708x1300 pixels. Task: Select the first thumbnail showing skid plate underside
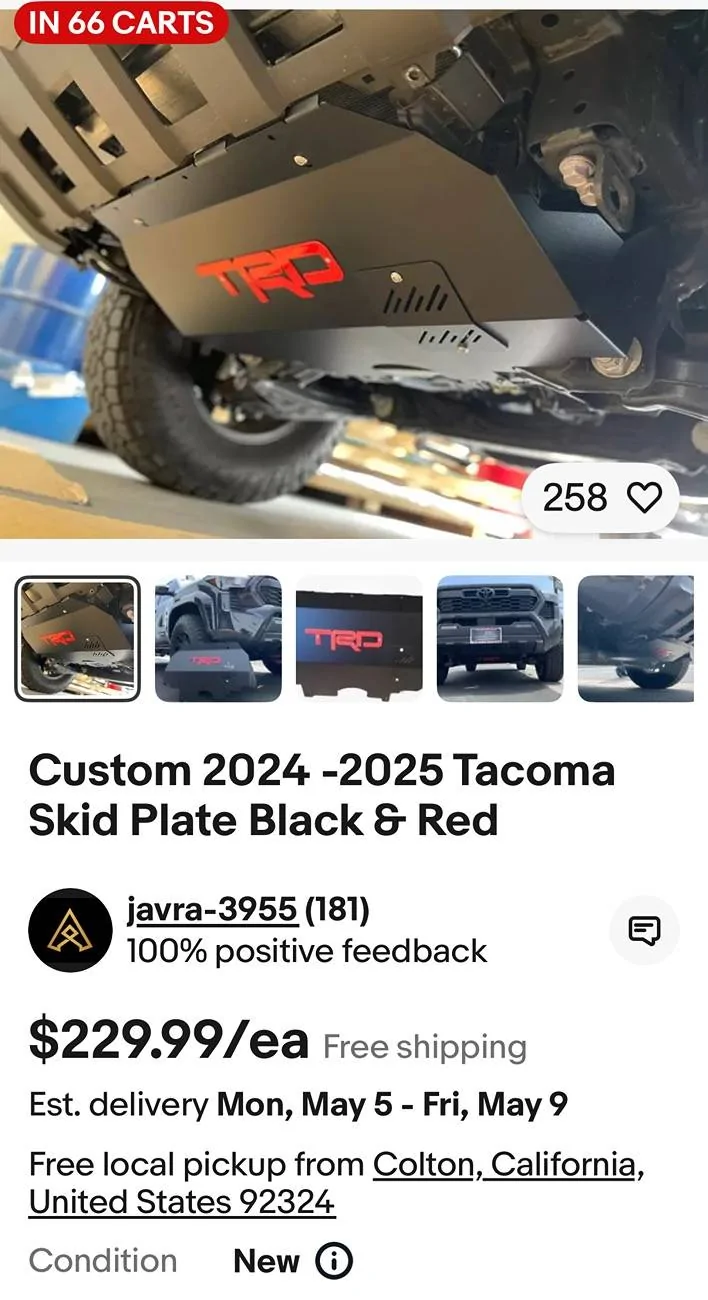(x=77, y=638)
